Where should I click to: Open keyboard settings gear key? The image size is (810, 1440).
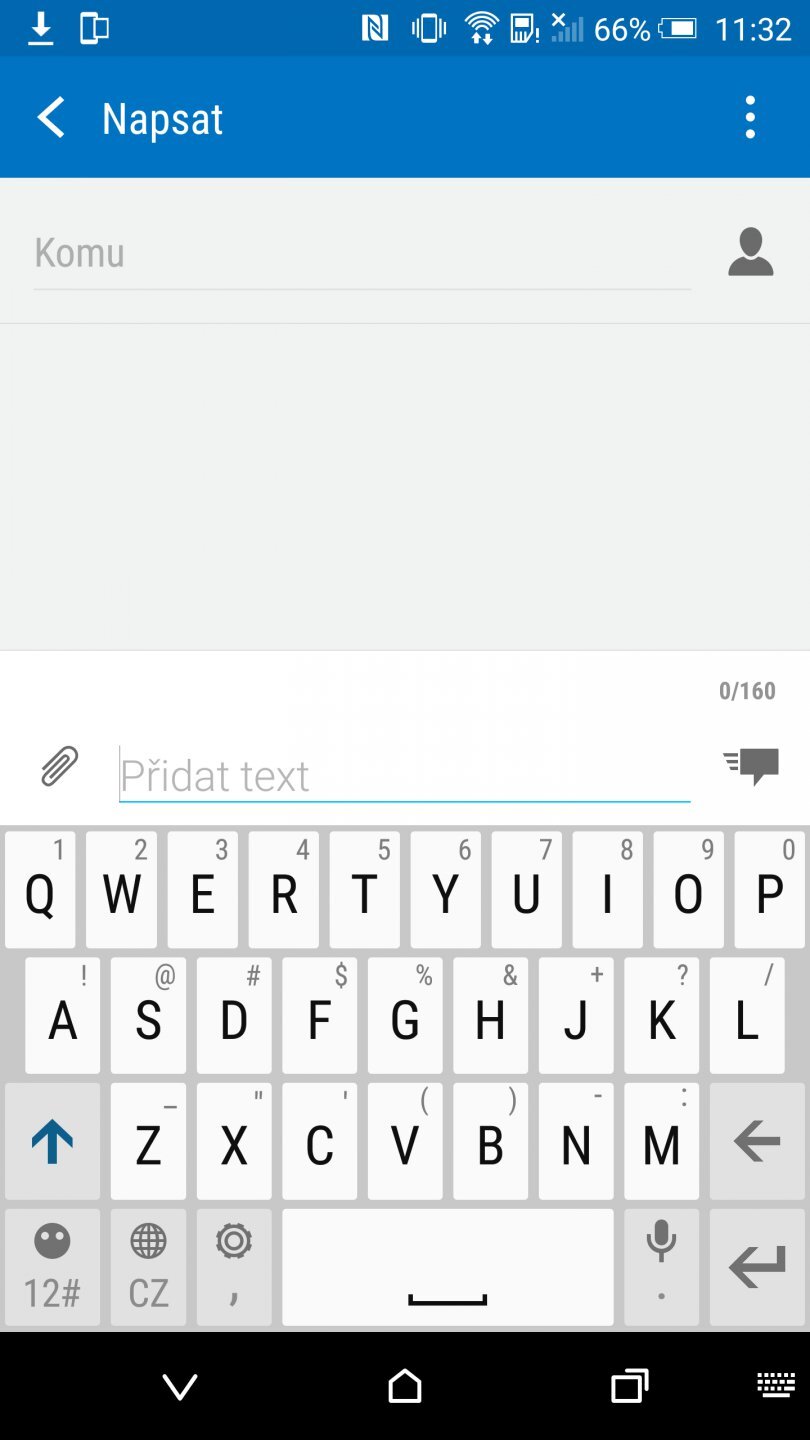tap(234, 1268)
